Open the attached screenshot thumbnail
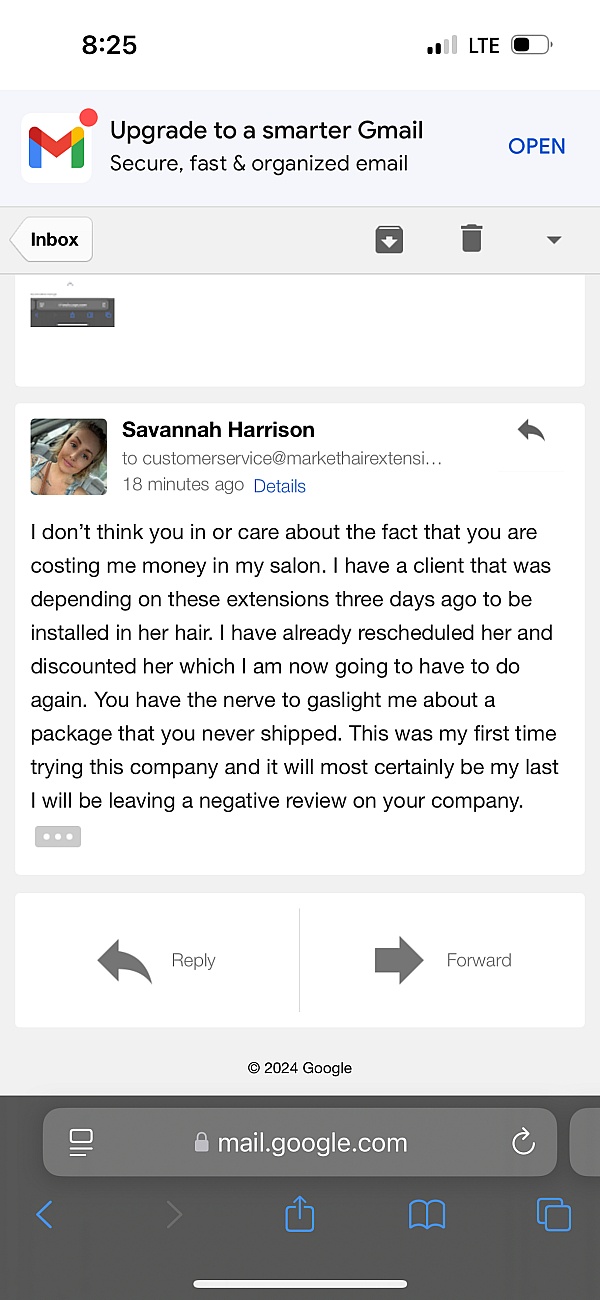600x1300 pixels. (72, 311)
